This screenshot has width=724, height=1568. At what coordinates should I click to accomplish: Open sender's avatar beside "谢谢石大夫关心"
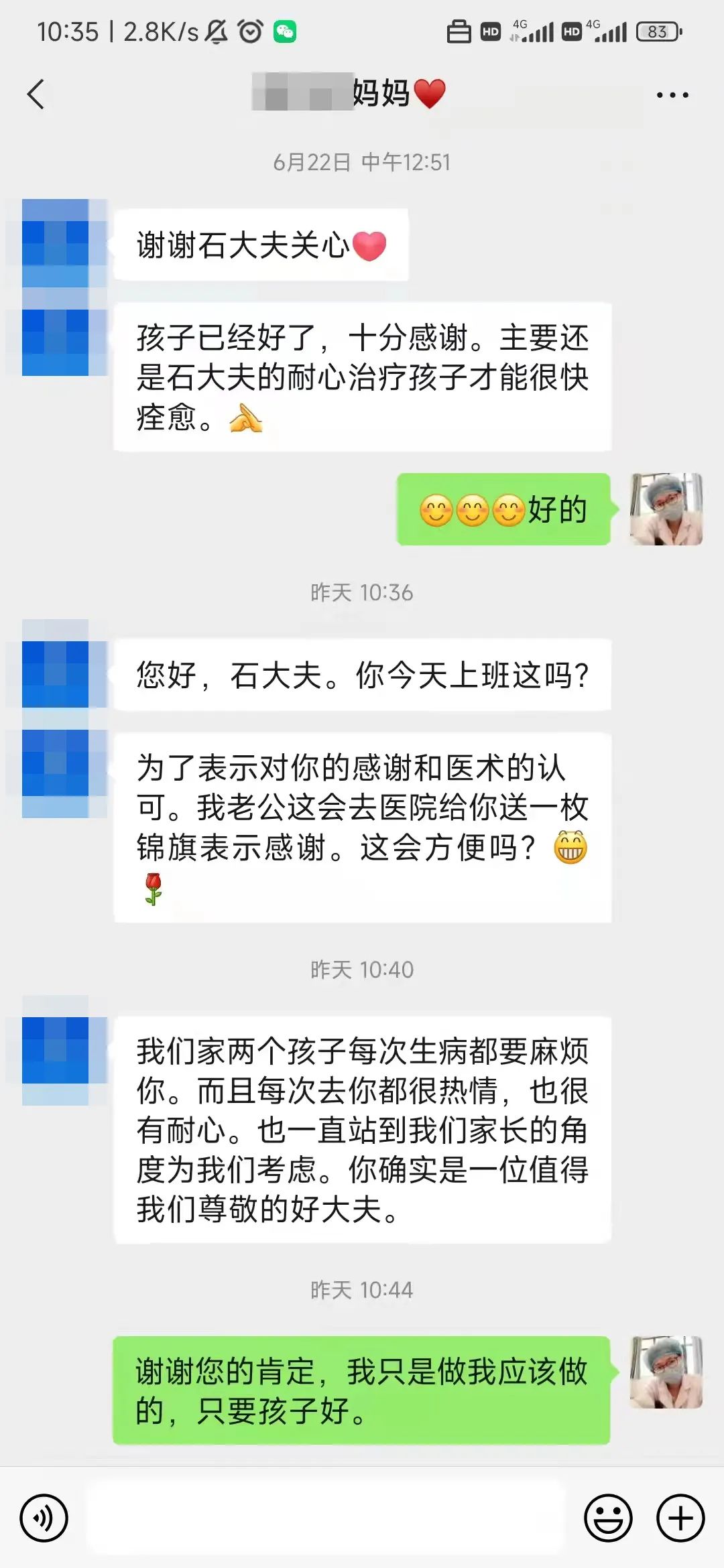click(x=56, y=243)
